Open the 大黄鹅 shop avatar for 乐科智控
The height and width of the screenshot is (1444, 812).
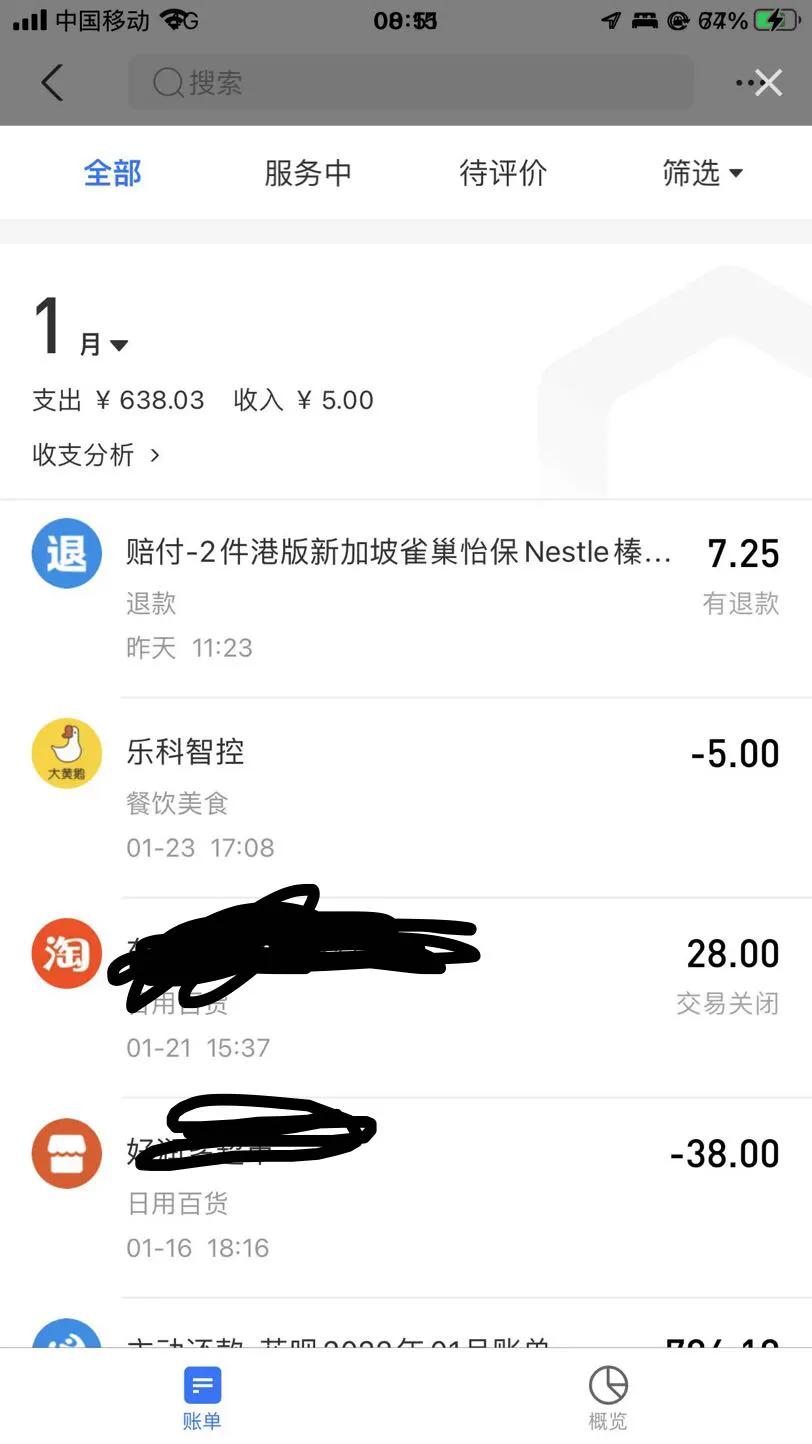(66, 753)
